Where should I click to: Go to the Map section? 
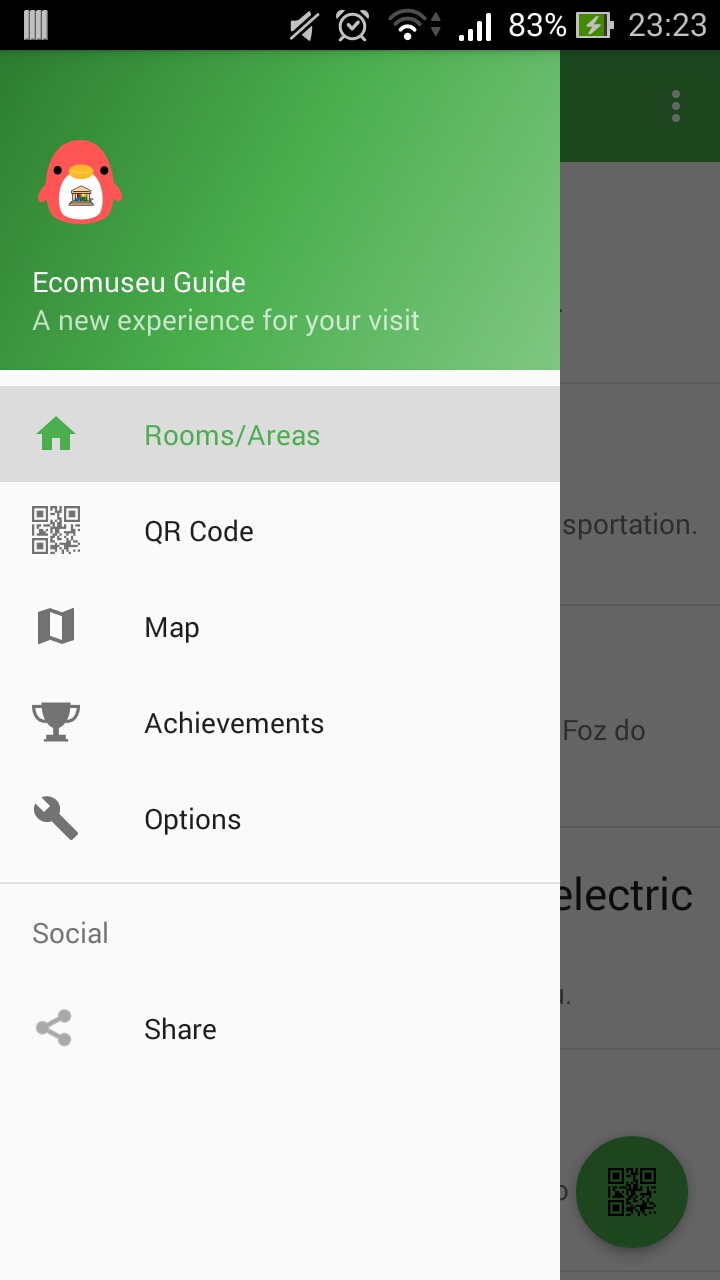172,627
